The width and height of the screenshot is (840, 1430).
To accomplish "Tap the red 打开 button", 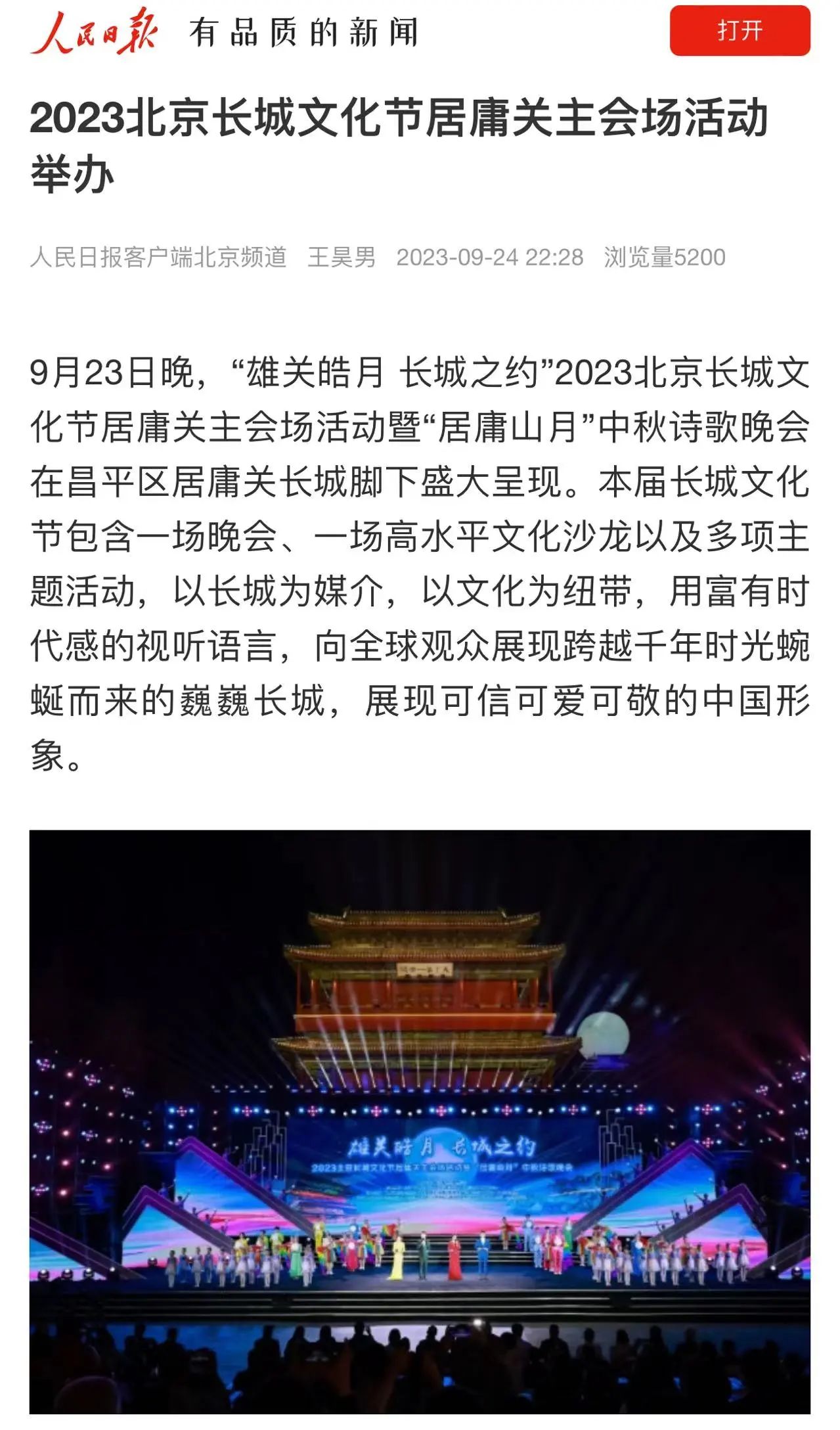I will click(740, 31).
